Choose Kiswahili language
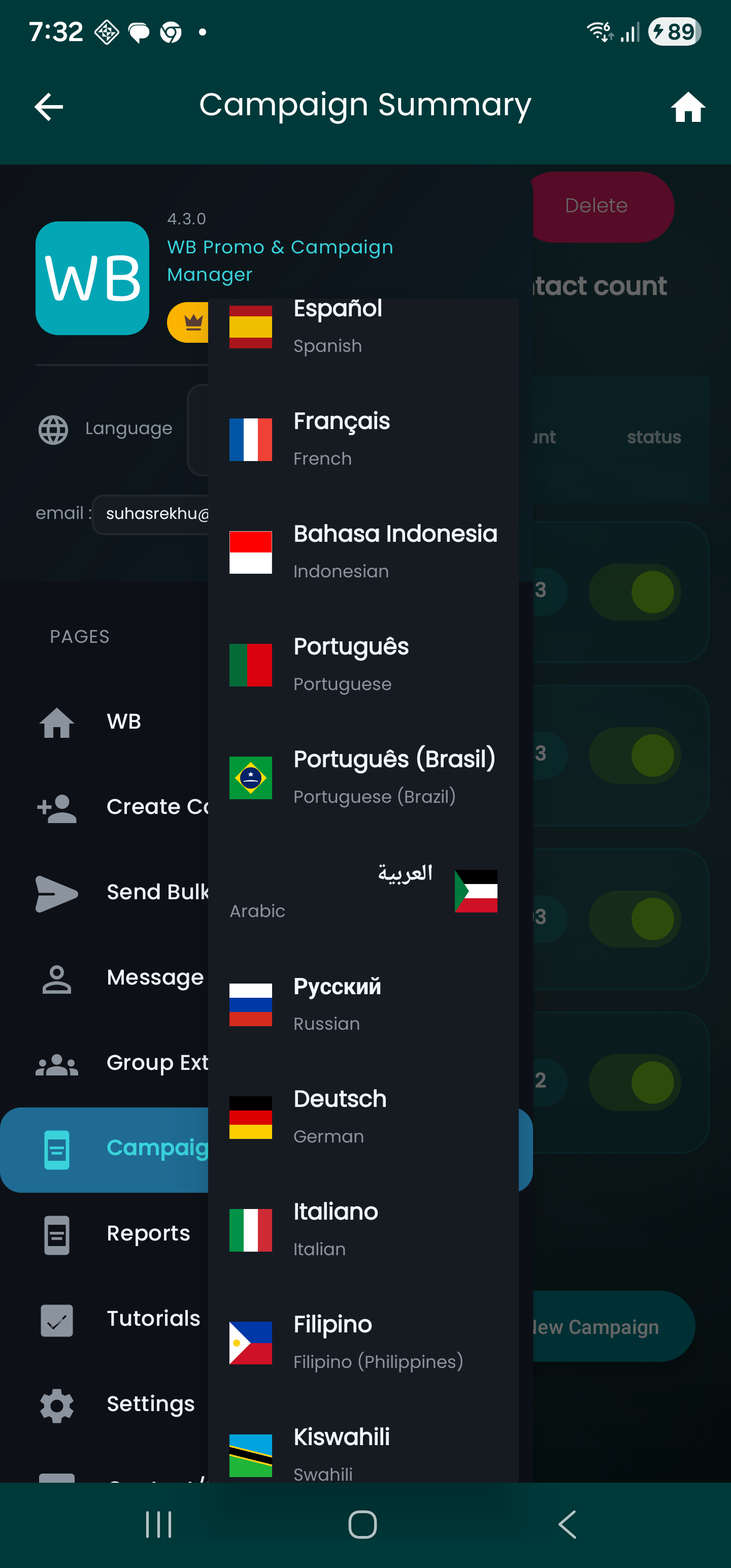The image size is (731, 1568). point(363,1454)
